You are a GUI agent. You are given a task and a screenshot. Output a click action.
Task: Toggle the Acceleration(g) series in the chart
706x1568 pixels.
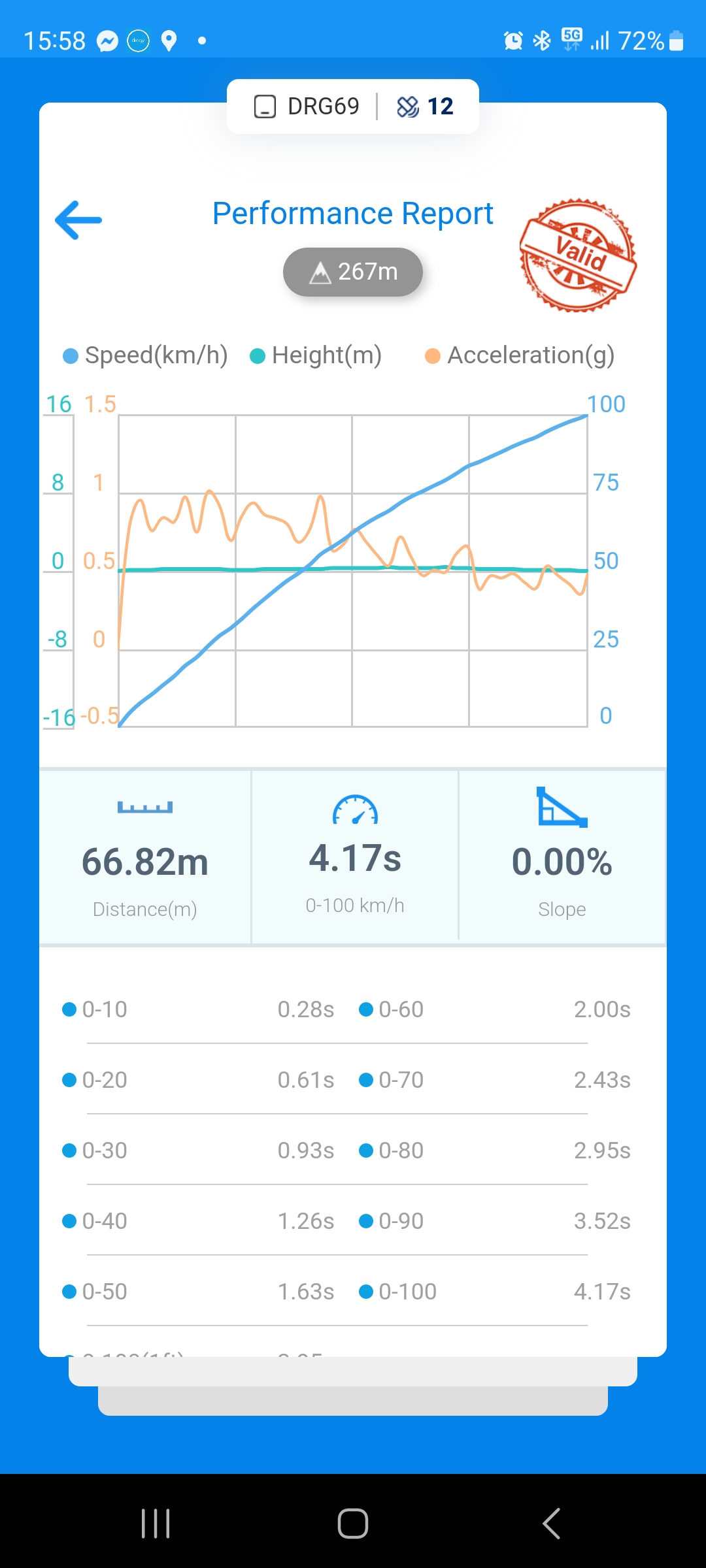click(x=520, y=355)
